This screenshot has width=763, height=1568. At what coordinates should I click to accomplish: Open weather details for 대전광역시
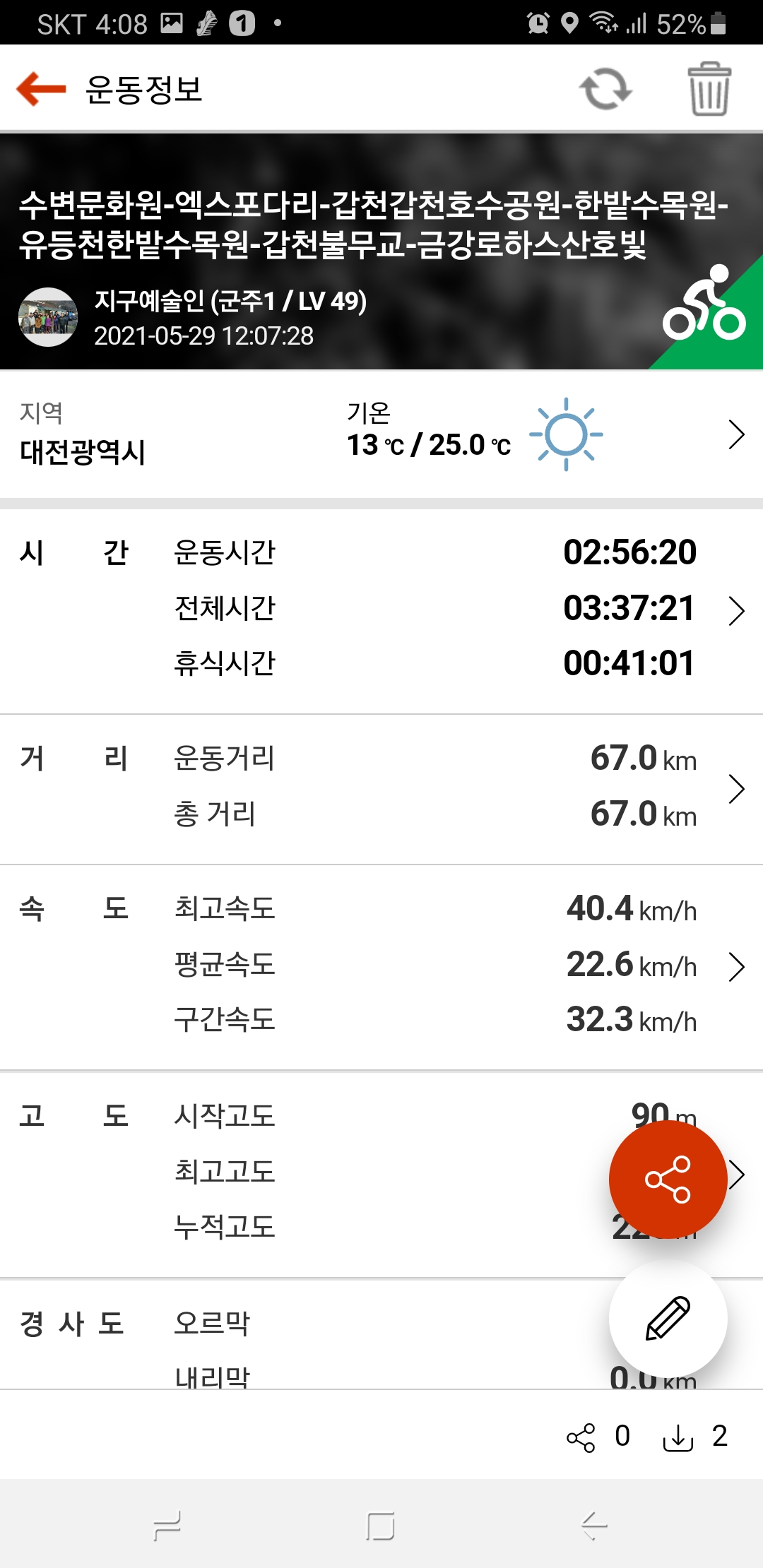pos(736,435)
